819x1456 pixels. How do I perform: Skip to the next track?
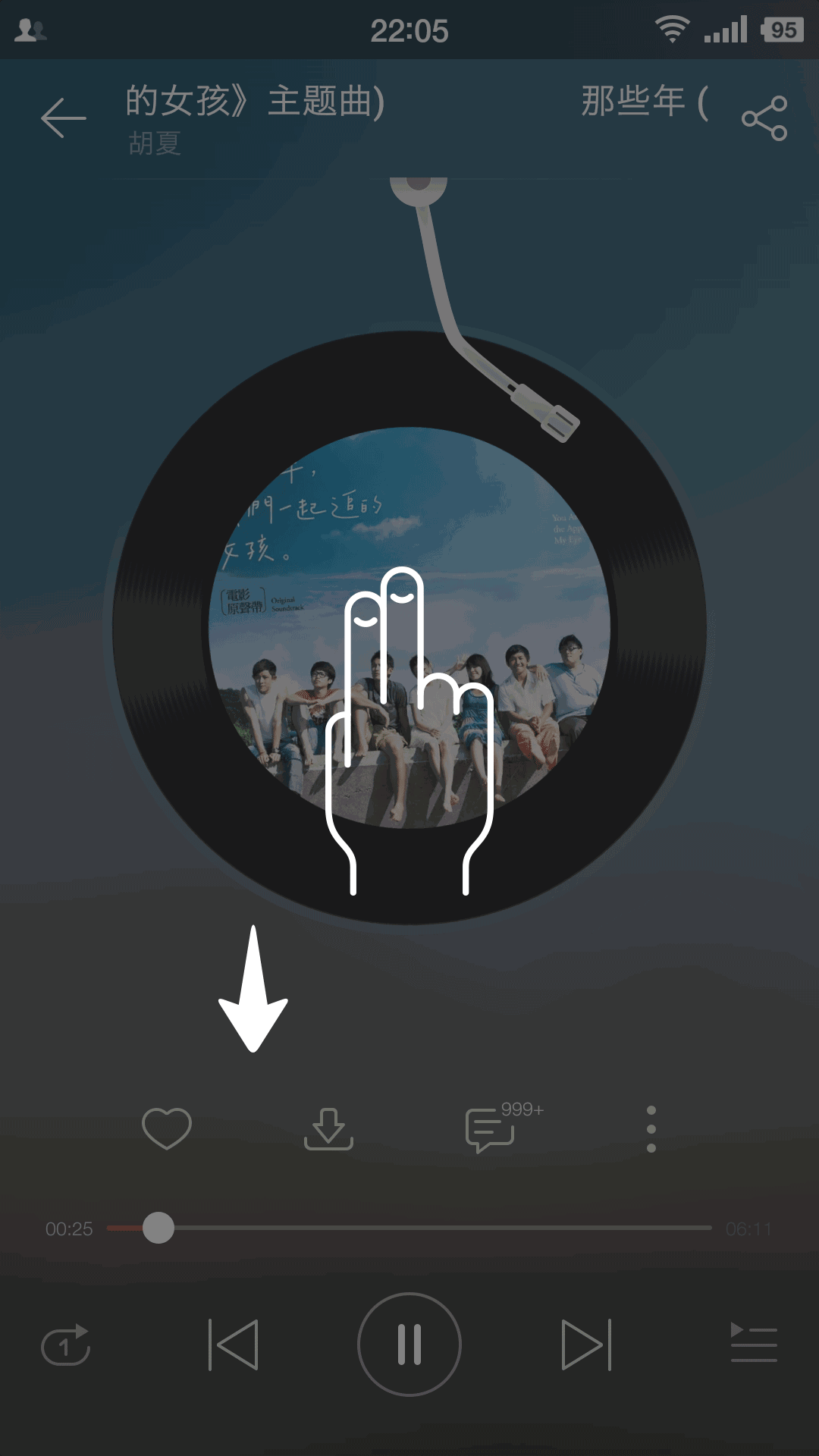(585, 1345)
